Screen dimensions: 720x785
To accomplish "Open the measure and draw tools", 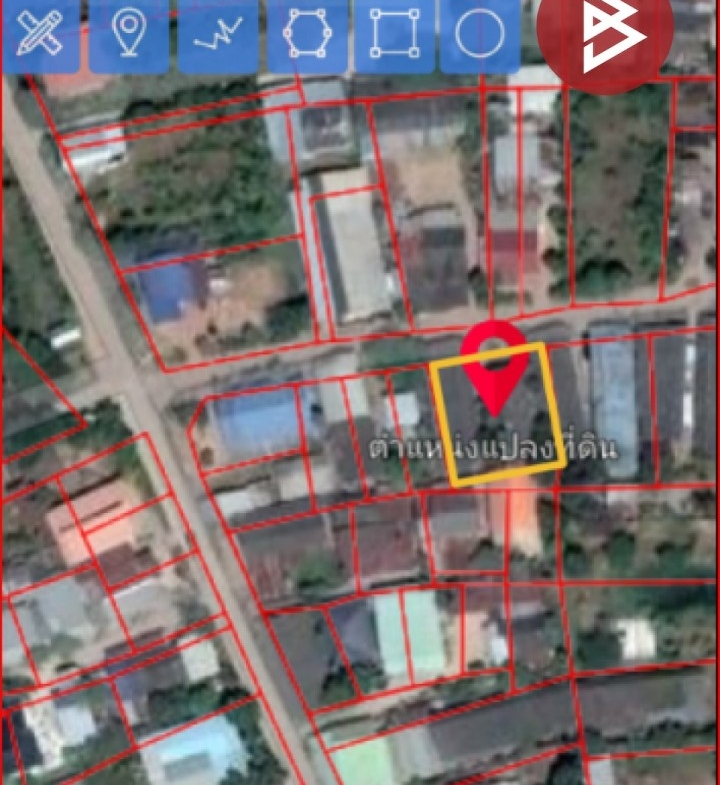I will pyautogui.click(x=40, y=35).
